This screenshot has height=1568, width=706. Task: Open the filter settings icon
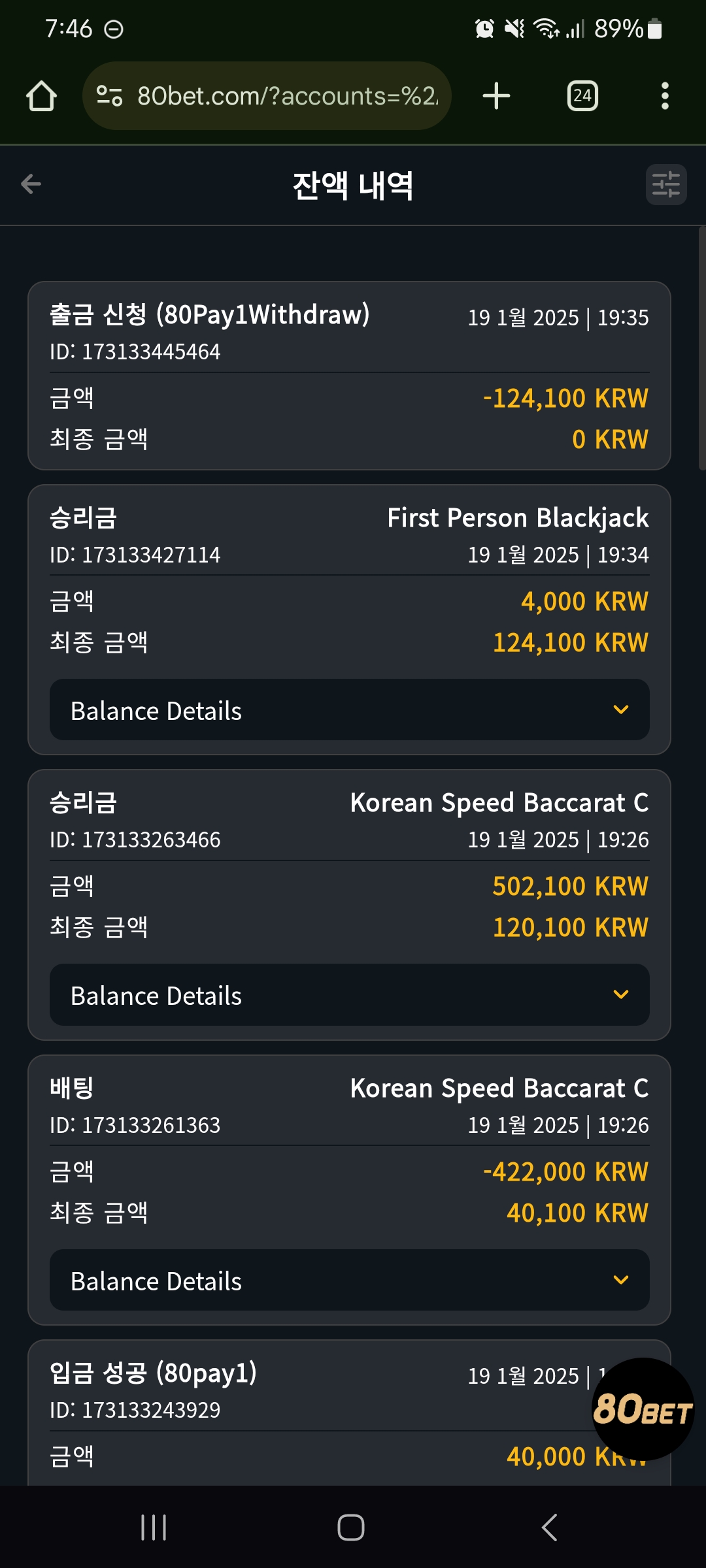click(666, 184)
